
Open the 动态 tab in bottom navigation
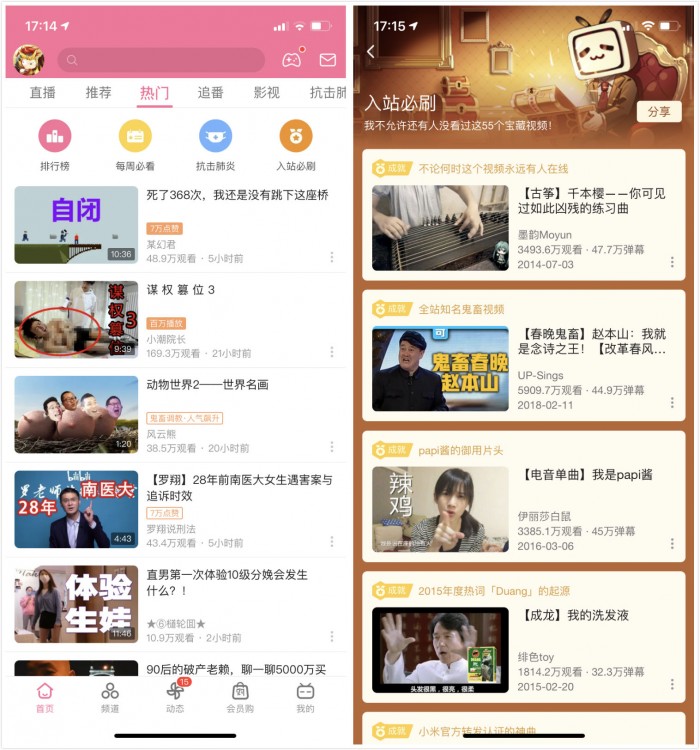tap(175, 698)
